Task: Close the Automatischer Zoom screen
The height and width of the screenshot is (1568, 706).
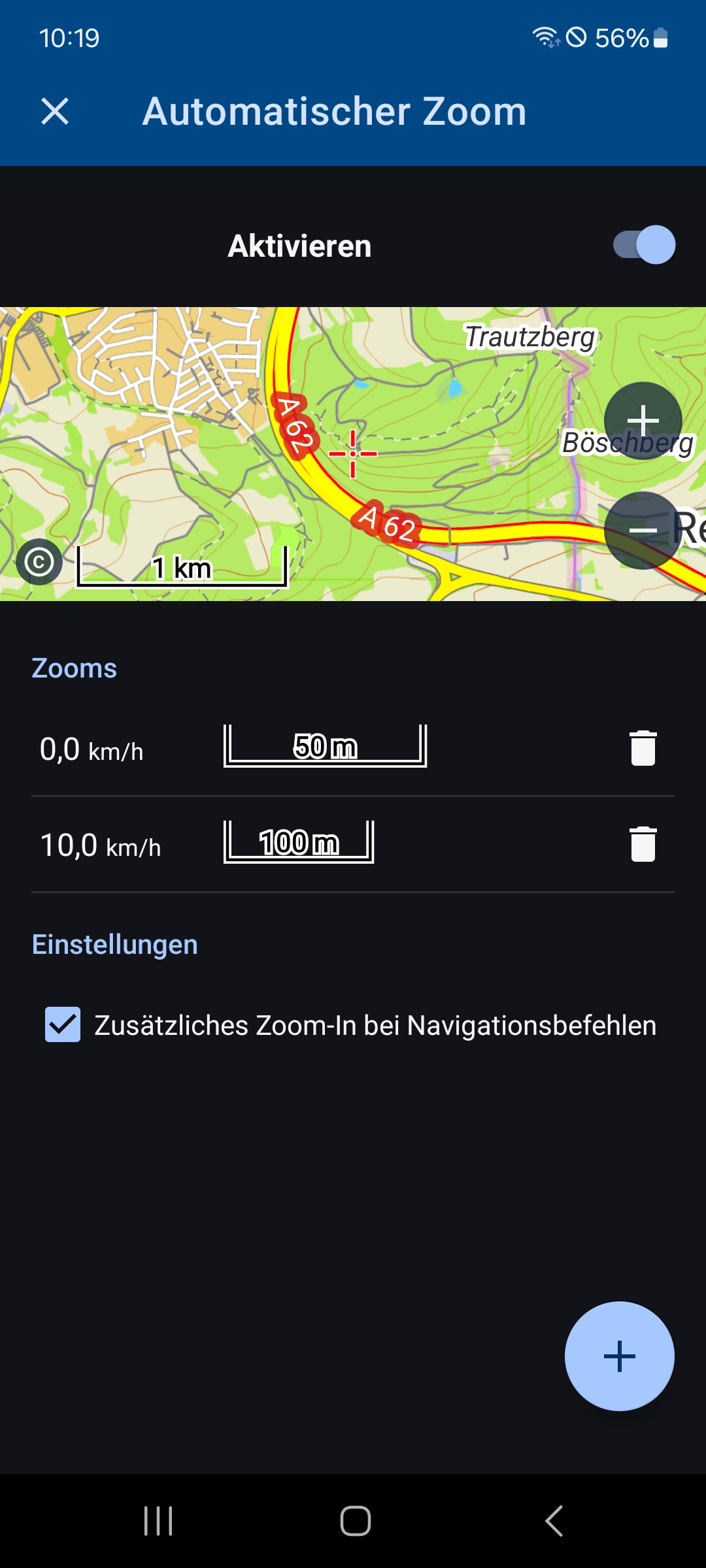Action: 55,111
